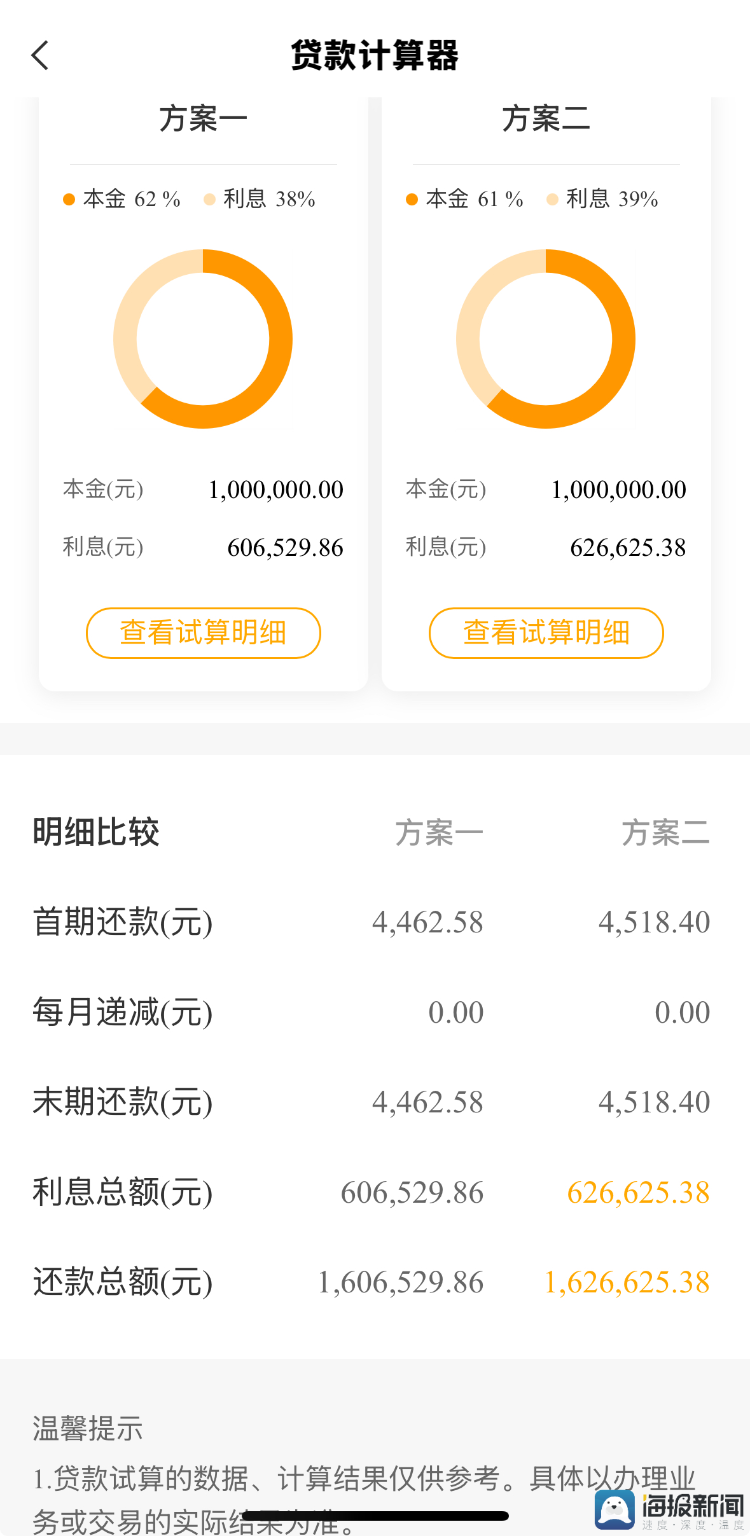Click the 首期还款 value 4,462.58

pyautogui.click(x=428, y=922)
